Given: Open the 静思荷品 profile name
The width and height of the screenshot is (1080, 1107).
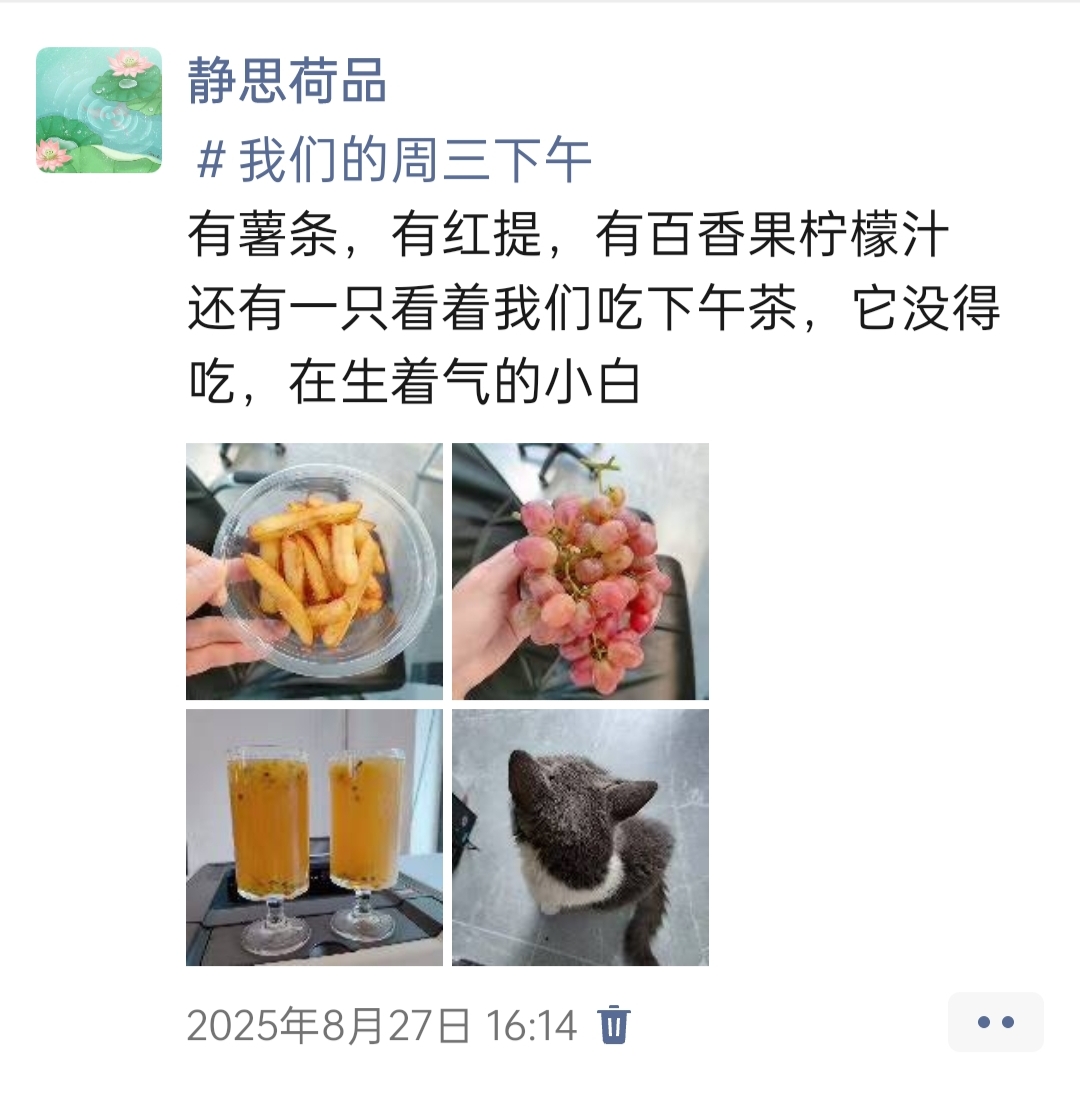Looking at the screenshot, I should (287, 82).
